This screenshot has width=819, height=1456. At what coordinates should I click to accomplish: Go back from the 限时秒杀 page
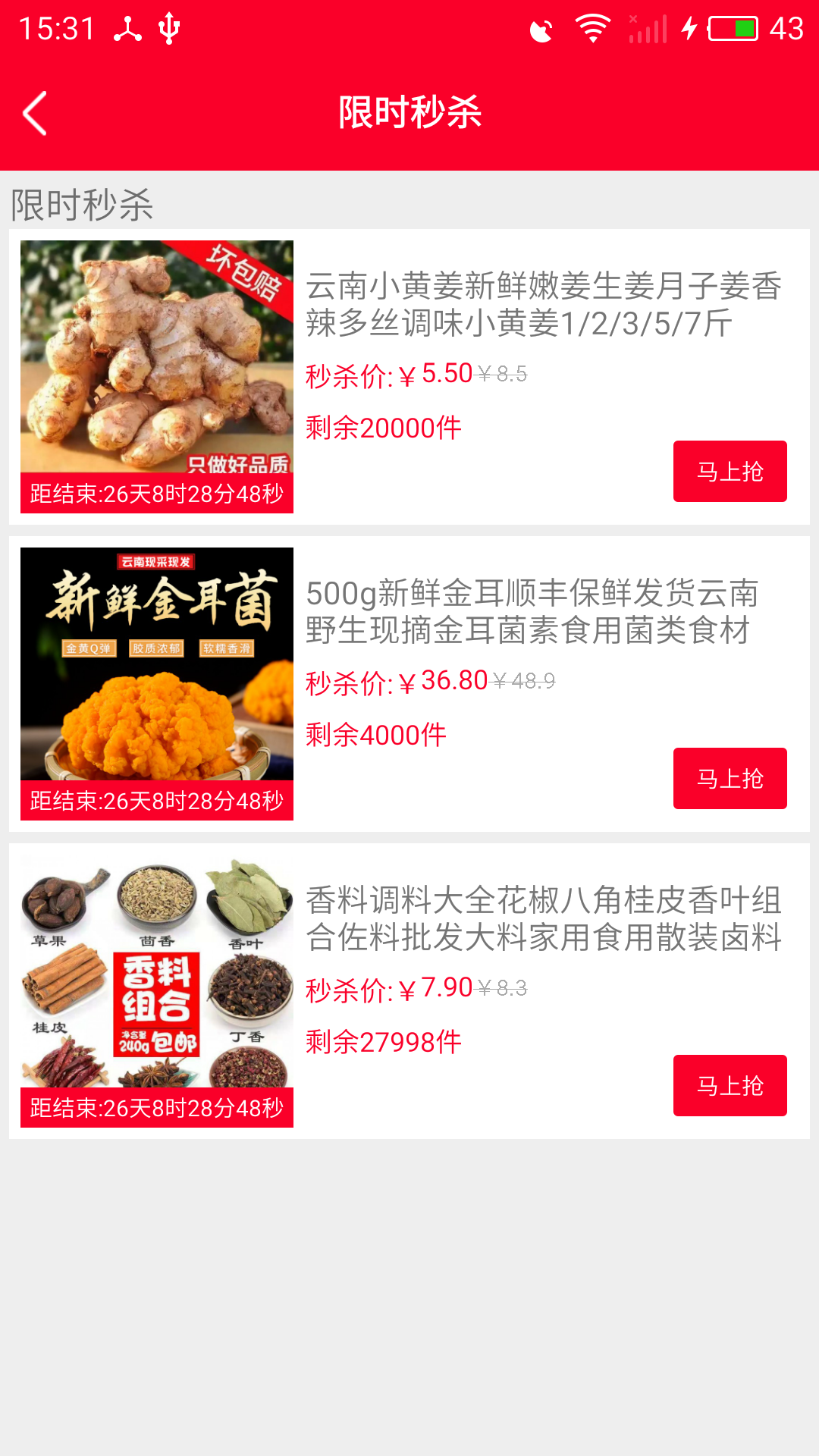click(36, 113)
